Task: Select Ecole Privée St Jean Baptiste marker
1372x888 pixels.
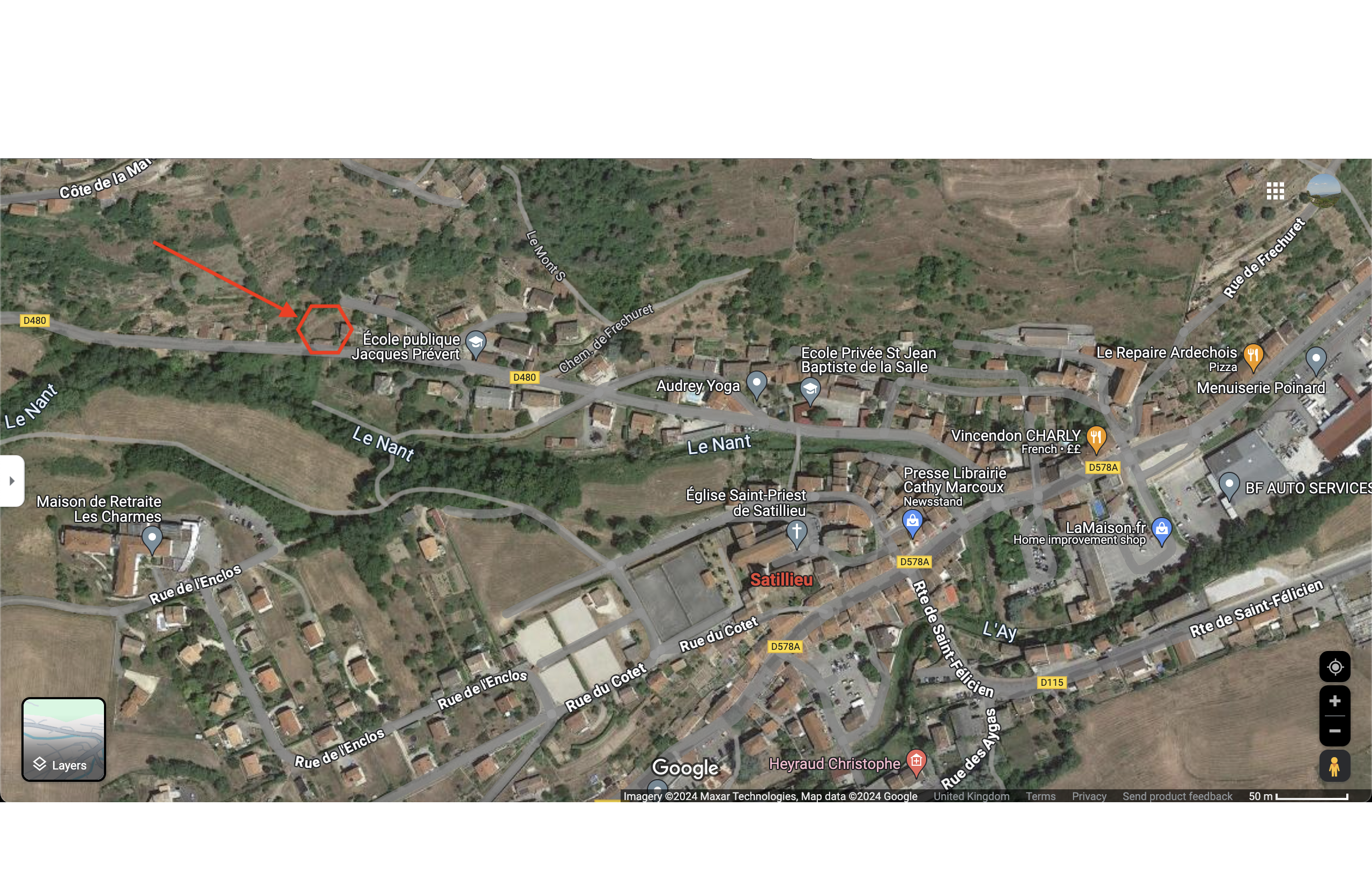Action: [x=810, y=390]
